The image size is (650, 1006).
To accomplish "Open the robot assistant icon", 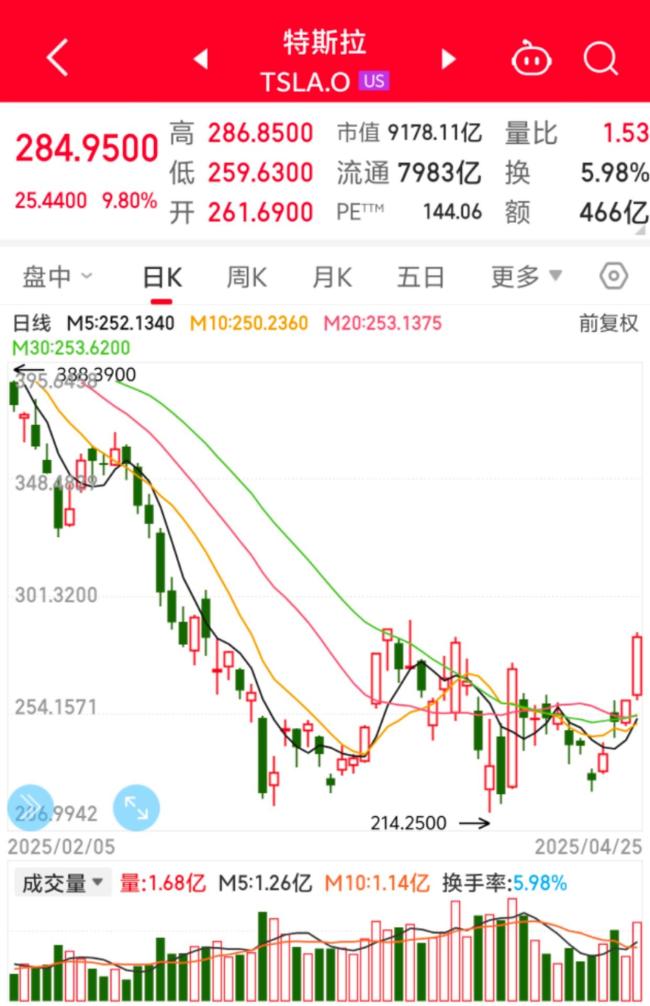I will pos(532,59).
